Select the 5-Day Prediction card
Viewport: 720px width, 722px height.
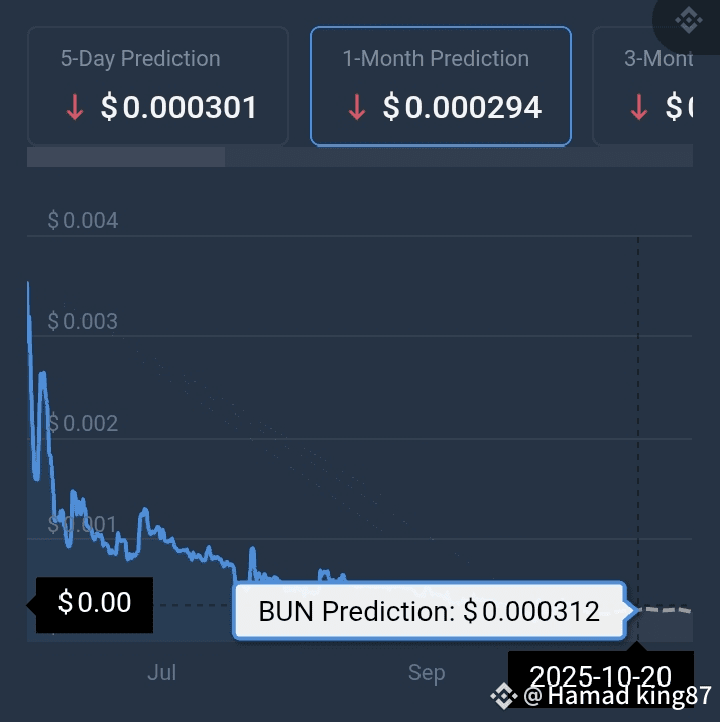(x=158, y=86)
